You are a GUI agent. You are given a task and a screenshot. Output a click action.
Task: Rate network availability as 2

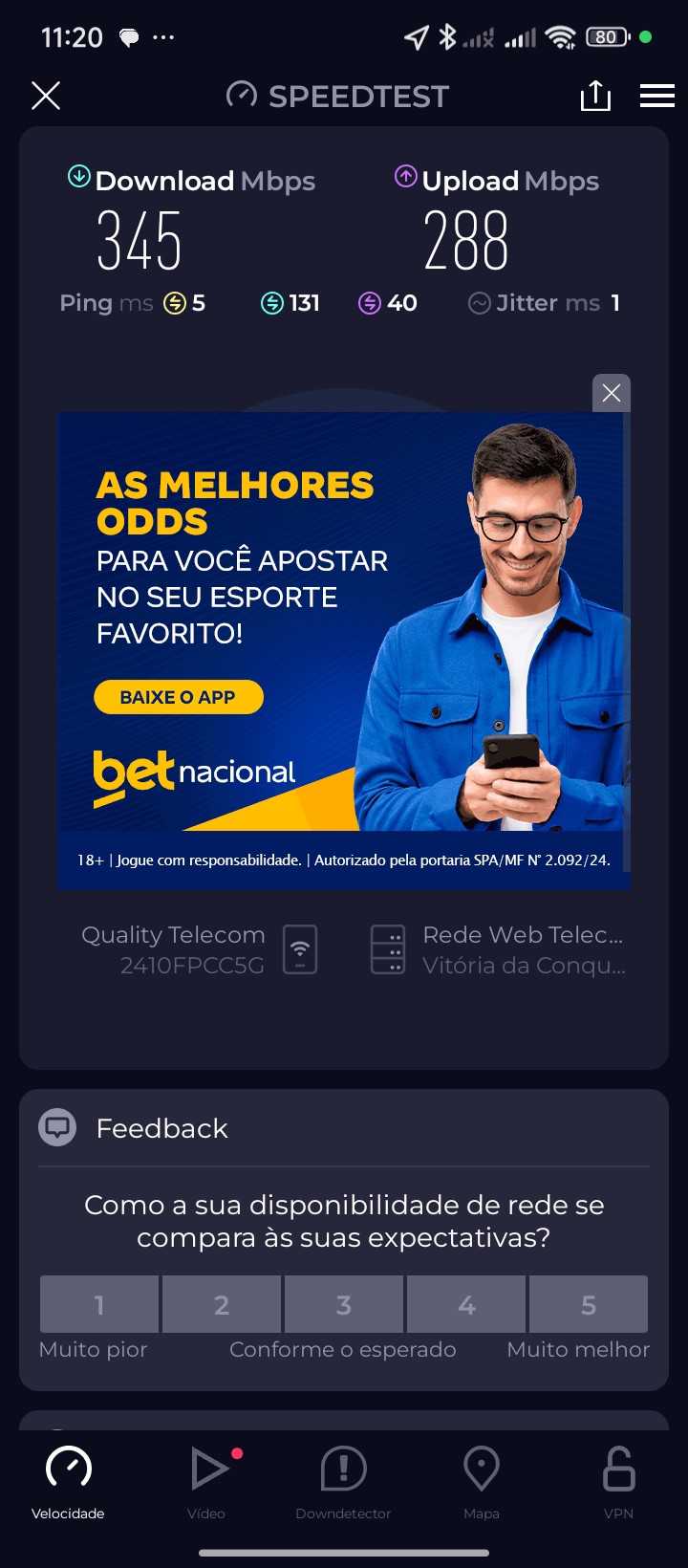222,1304
